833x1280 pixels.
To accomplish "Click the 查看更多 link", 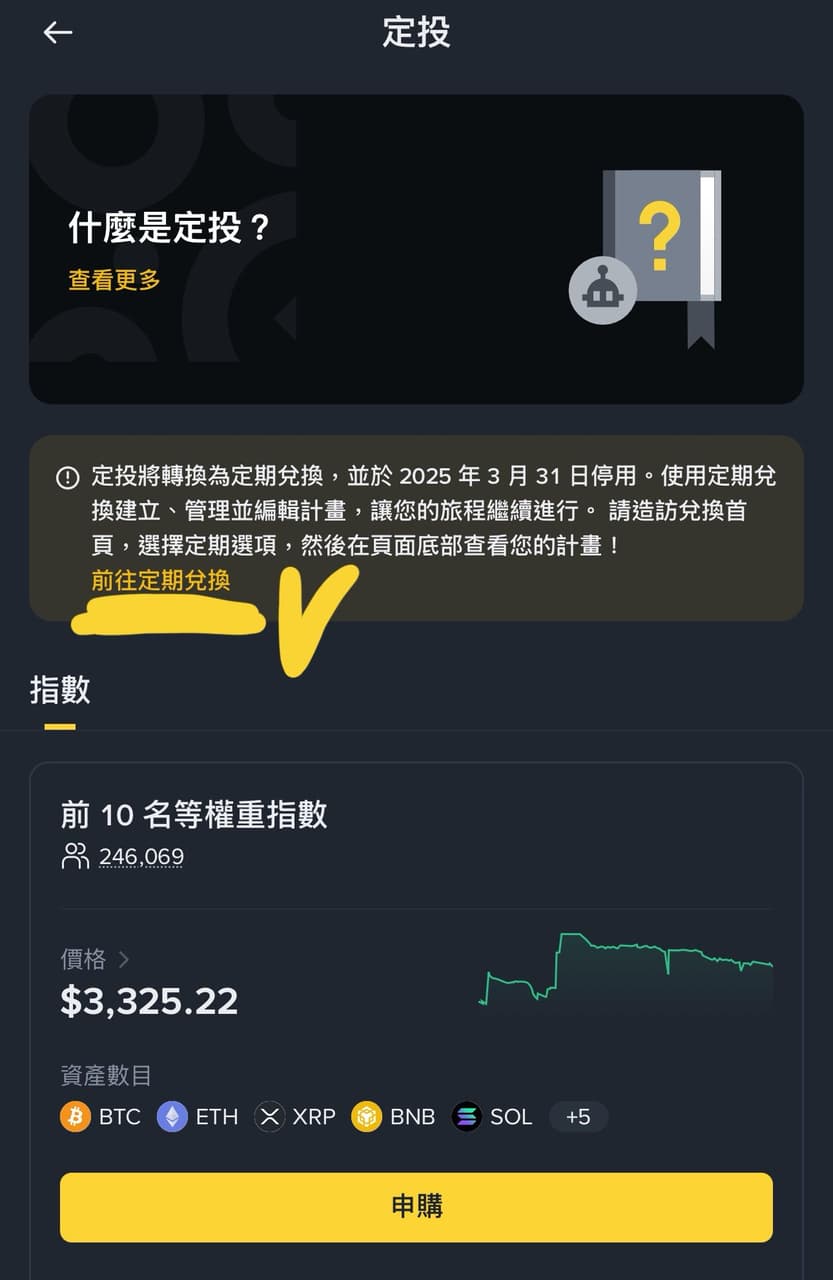I will point(112,281).
